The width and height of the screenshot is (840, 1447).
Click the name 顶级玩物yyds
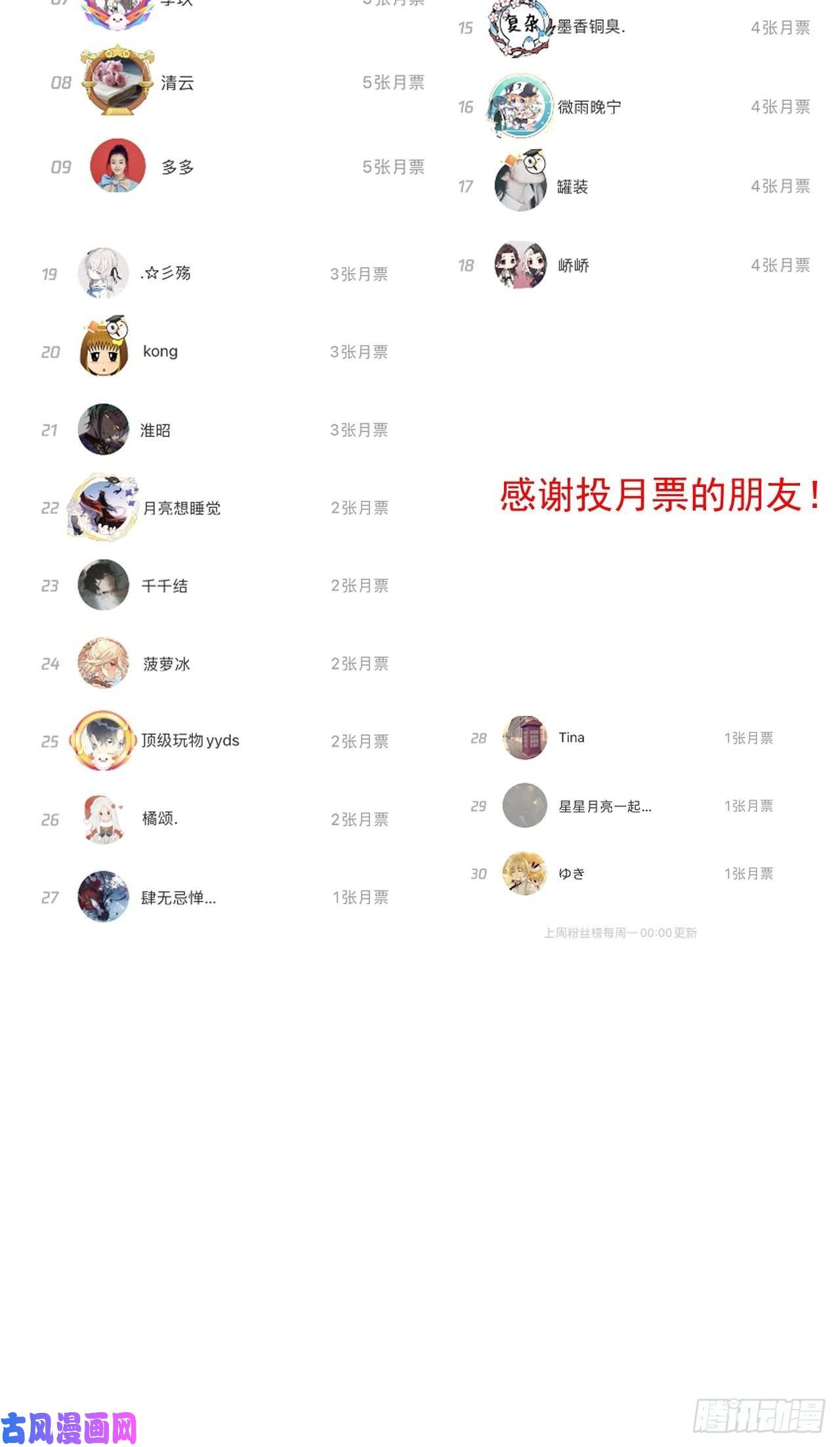point(192,741)
